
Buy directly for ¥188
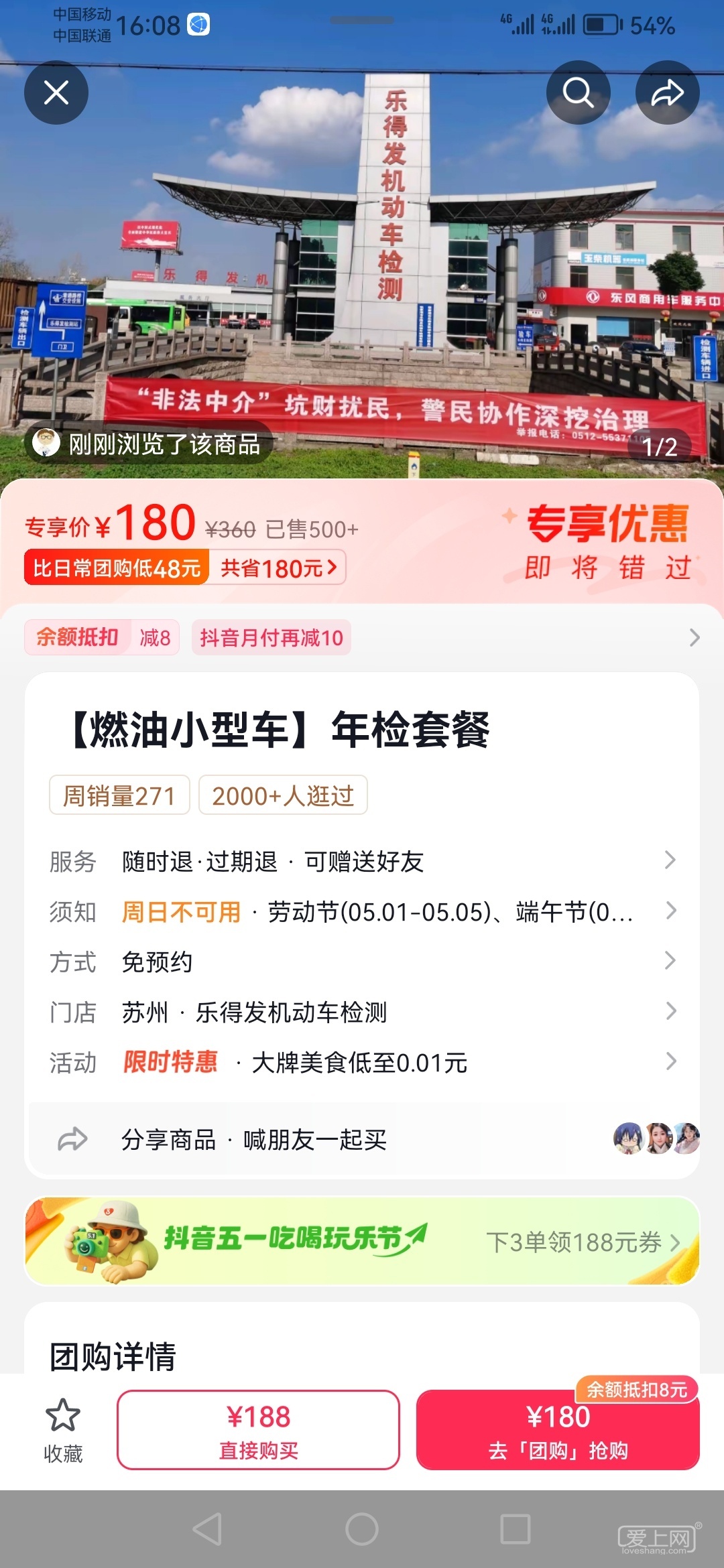coord(258,1431)
